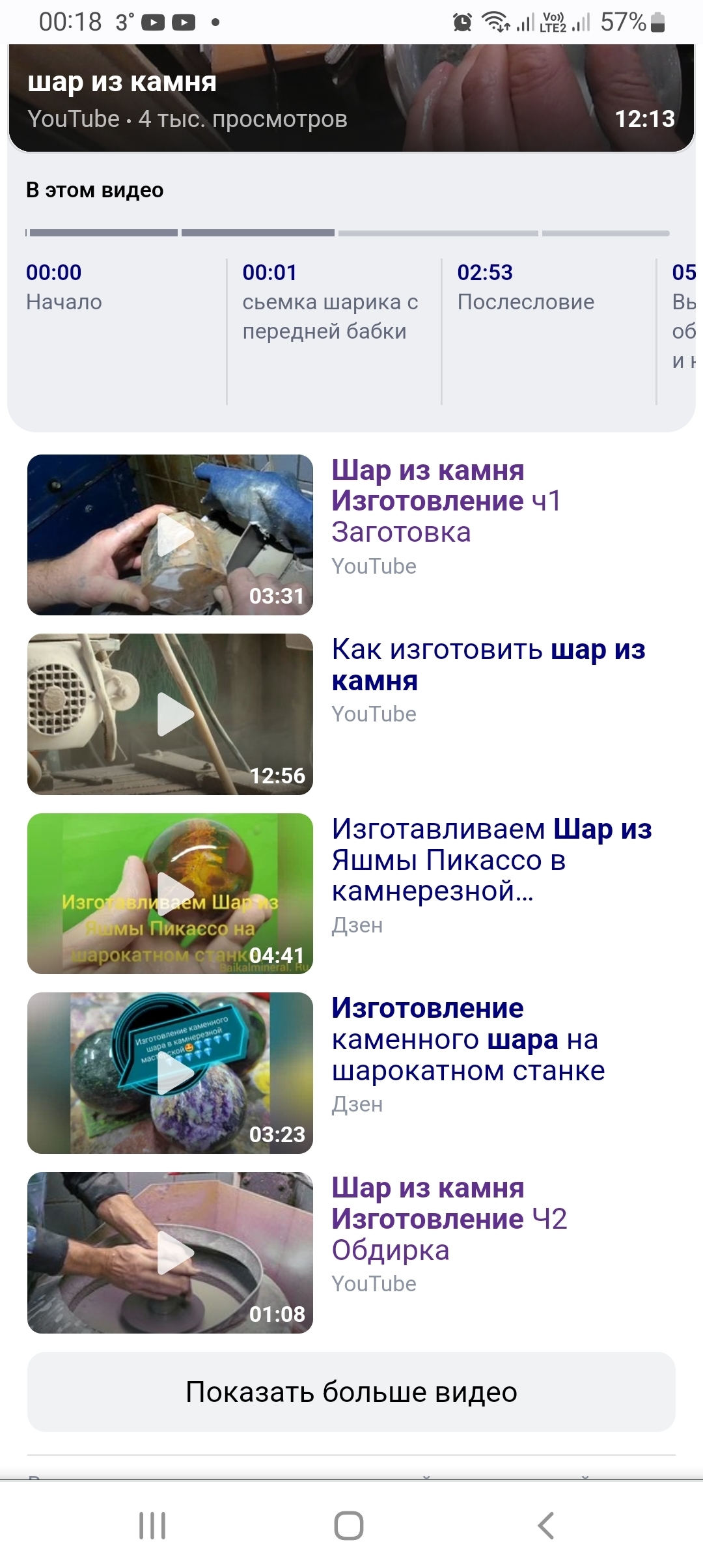Play the 01:08 Обдирка video thumbnail

pos(170,1253)
